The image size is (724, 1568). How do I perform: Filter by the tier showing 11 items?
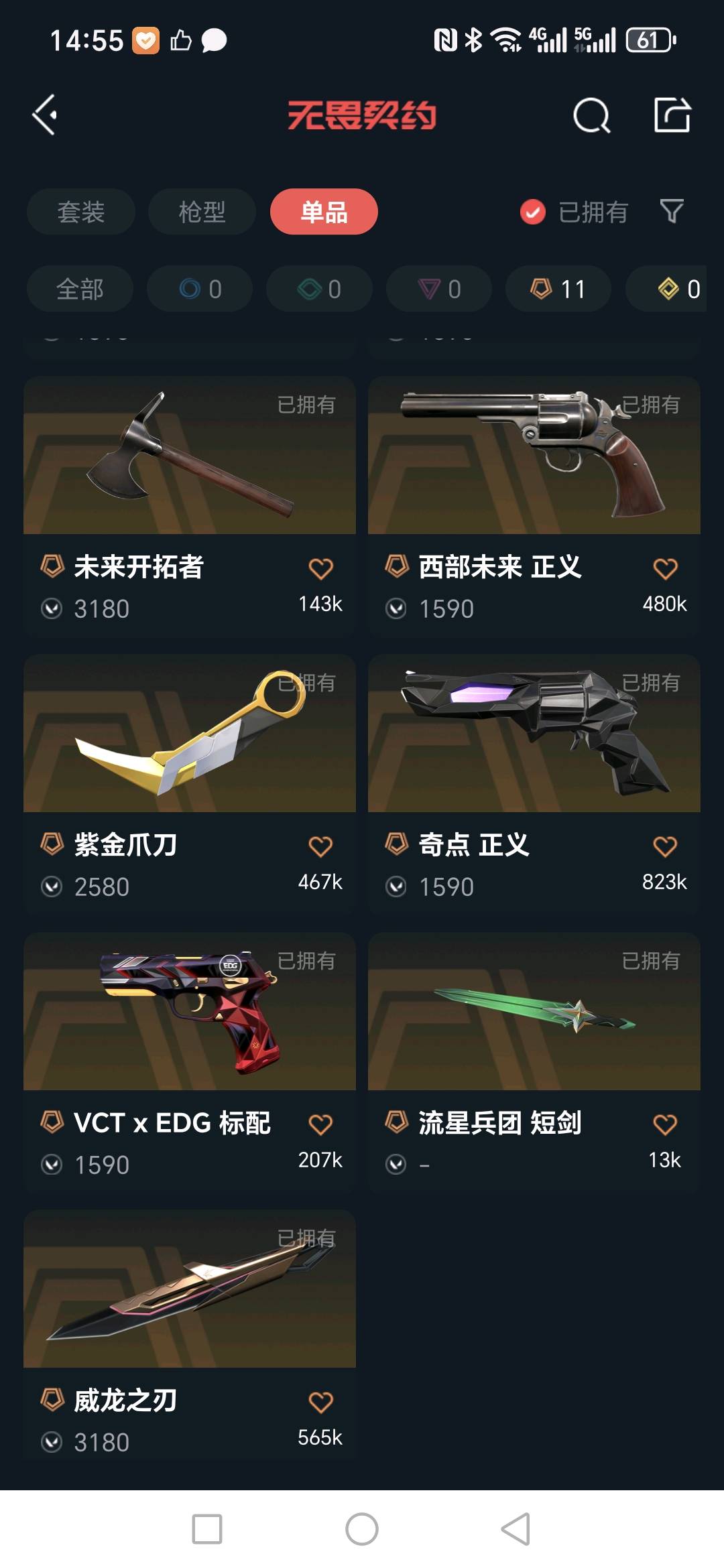coord(558,289)
